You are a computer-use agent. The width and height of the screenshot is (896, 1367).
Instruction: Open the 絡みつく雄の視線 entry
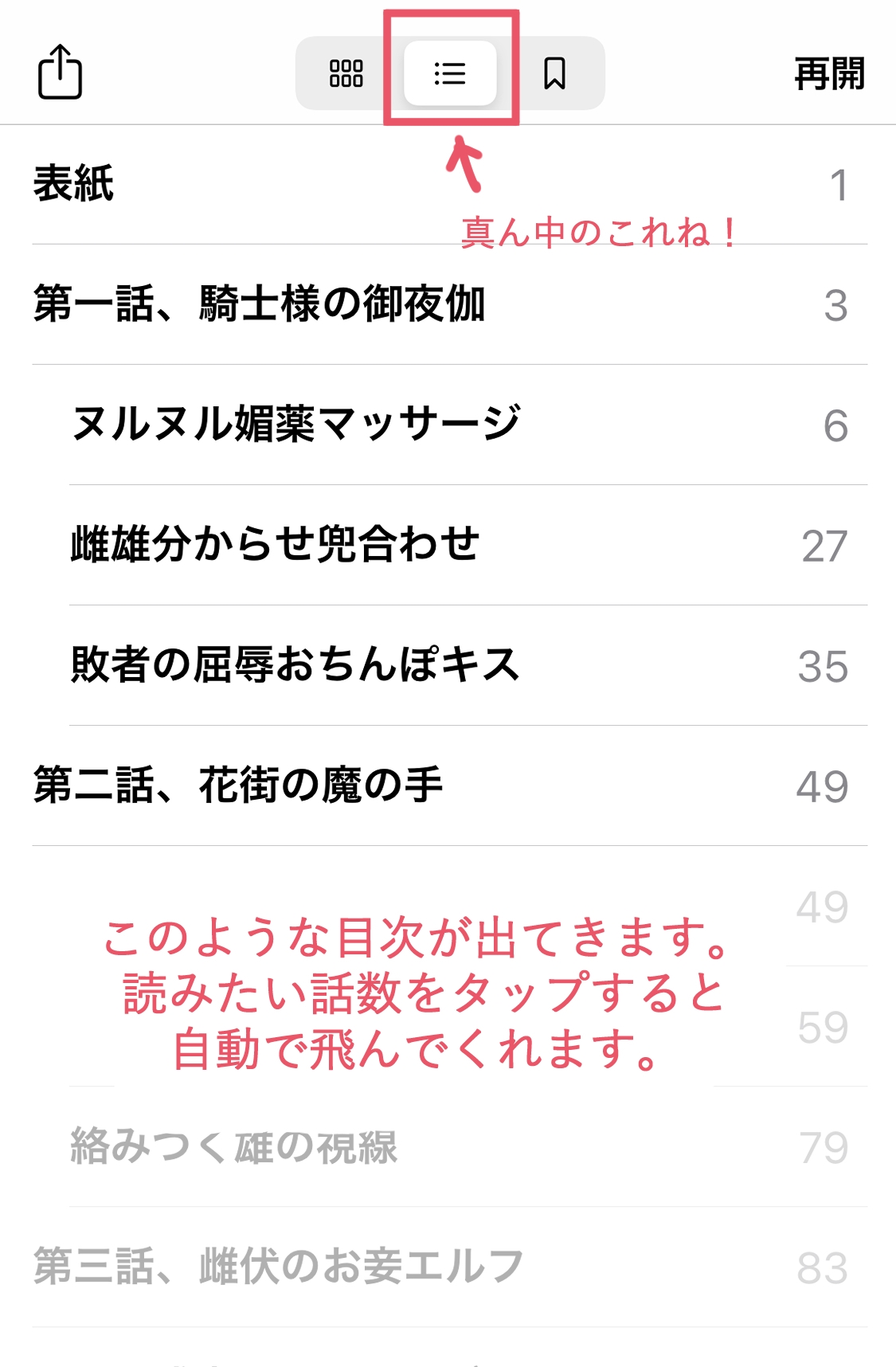click(x=468, y=1147)
